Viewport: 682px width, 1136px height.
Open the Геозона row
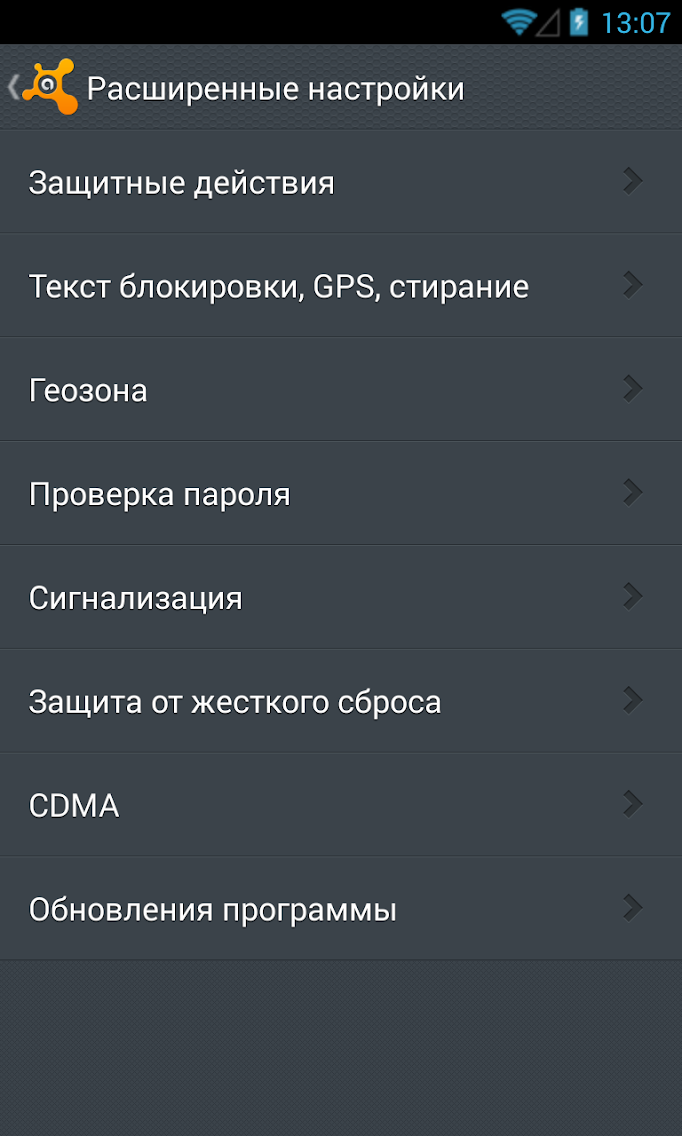(x=341, y=390)
